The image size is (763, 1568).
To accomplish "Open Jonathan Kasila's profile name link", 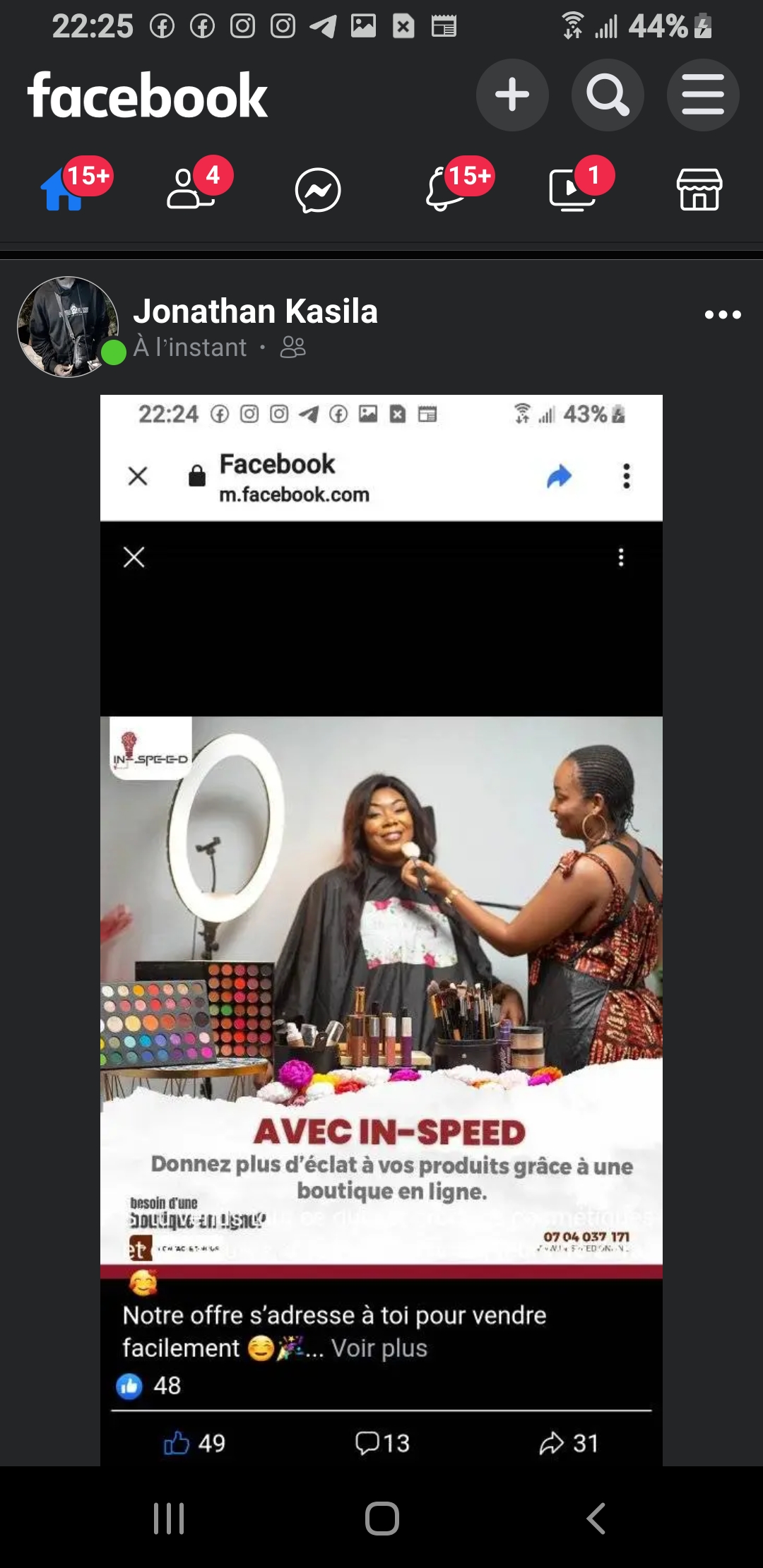I will click(256, 311).
